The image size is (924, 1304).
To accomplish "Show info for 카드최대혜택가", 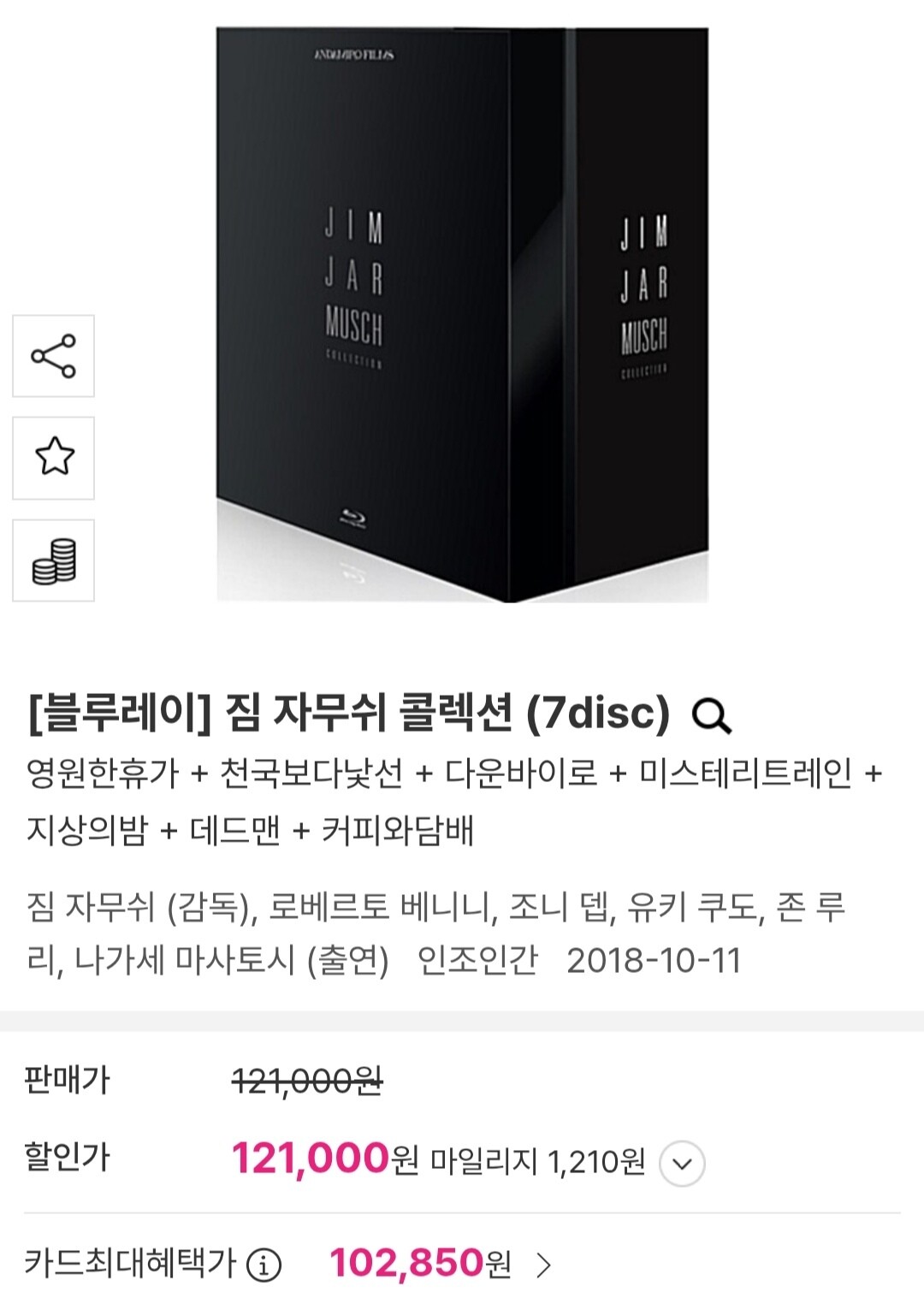I will tap(264, 1264).
